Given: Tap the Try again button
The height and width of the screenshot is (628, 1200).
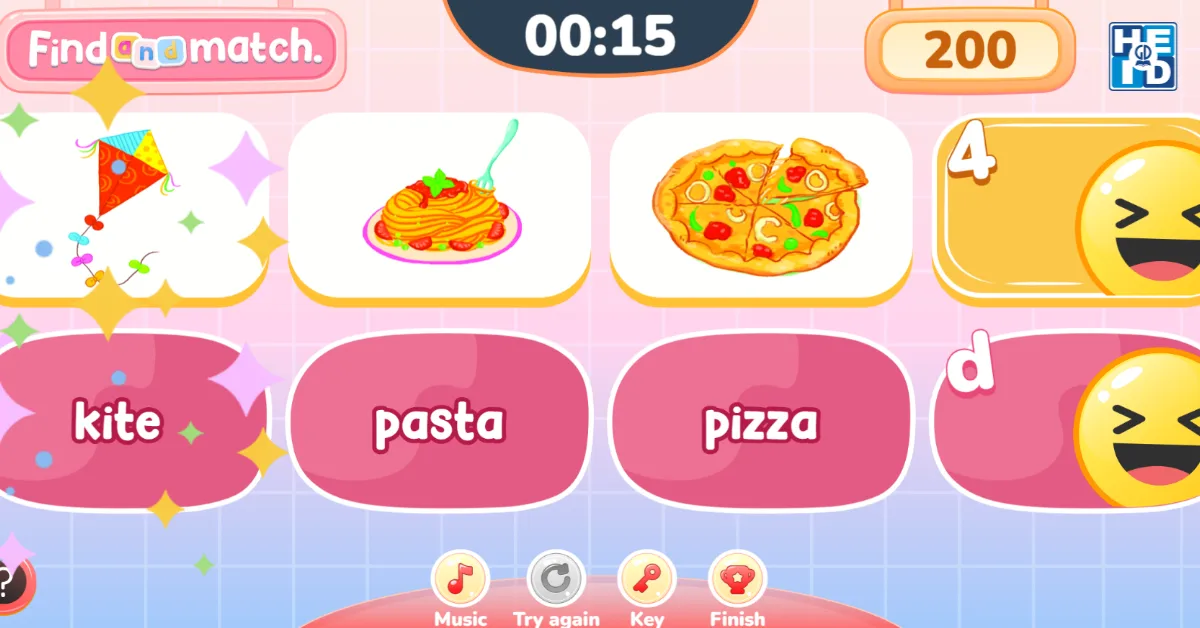Looking at the screenshot, I should coord(555,579).
